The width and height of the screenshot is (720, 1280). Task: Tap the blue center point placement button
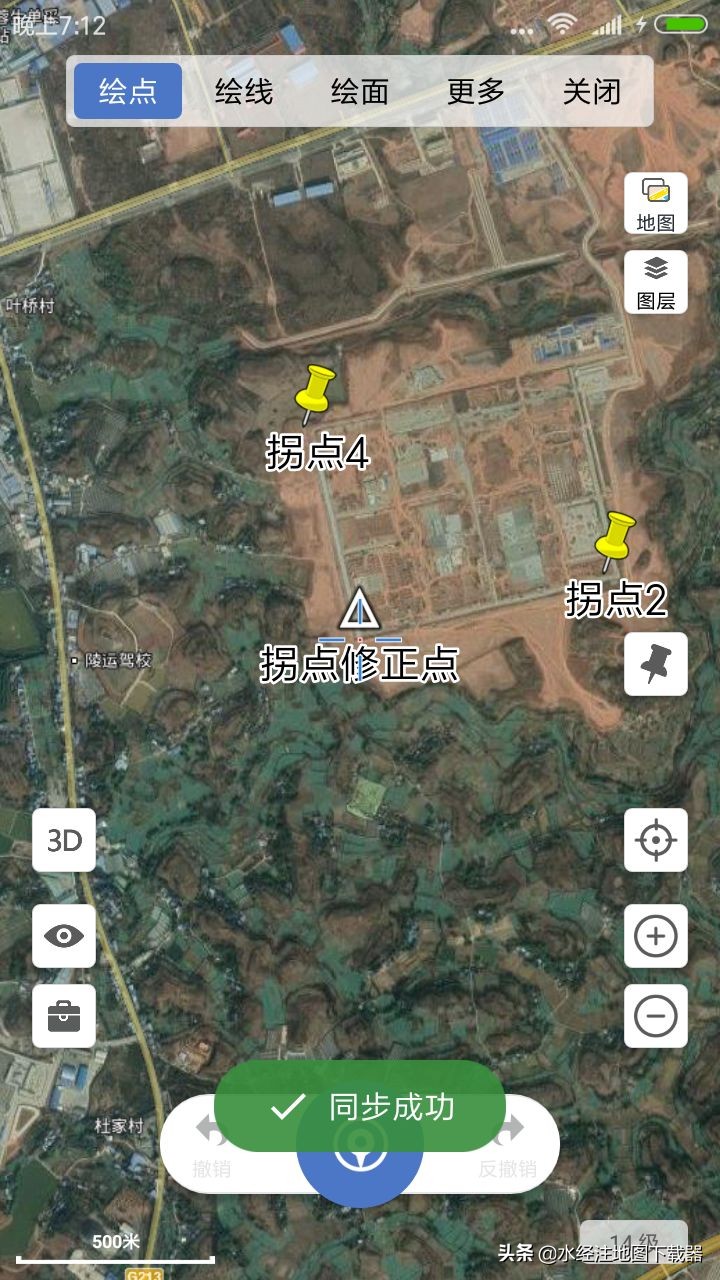(x=360, y=1175)
